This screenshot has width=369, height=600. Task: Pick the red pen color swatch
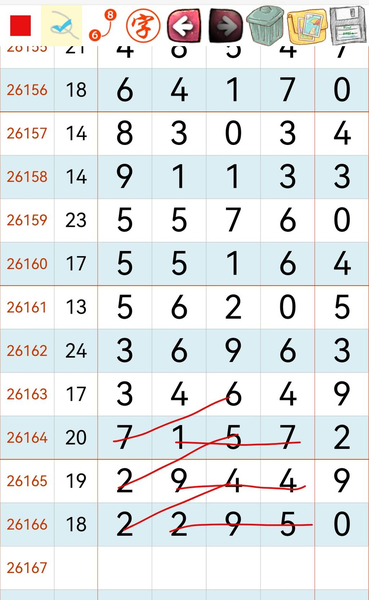pyautogui.click(x=20, y=26)
